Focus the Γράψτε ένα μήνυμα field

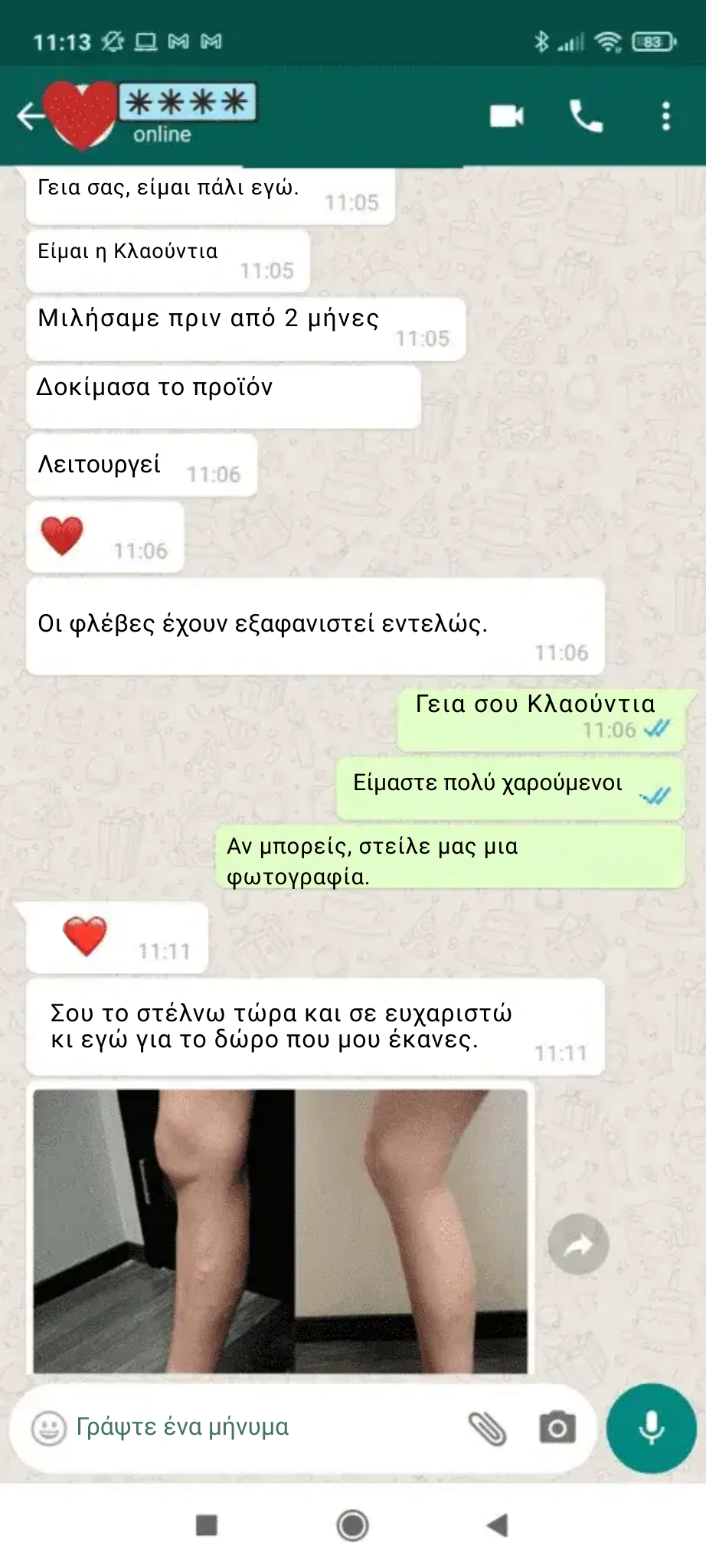pos(253,1427)
